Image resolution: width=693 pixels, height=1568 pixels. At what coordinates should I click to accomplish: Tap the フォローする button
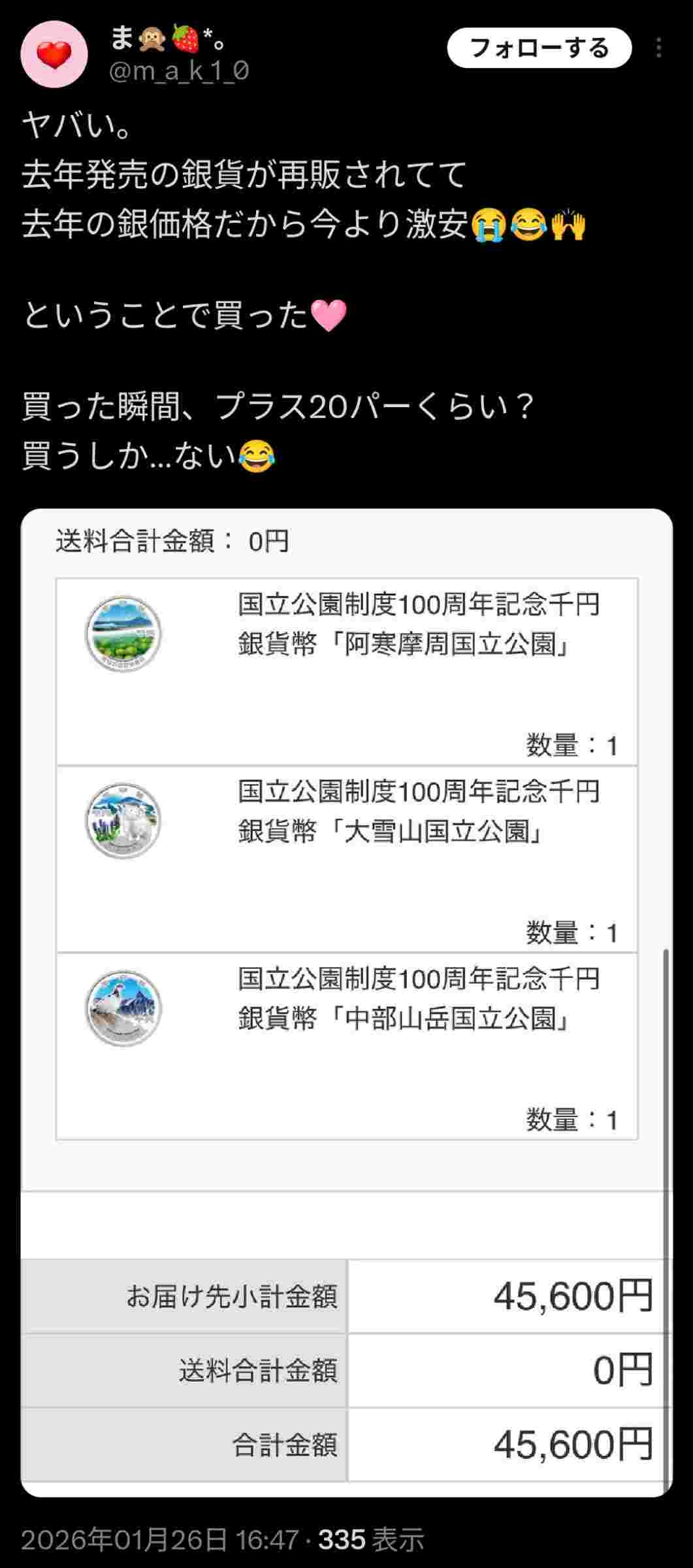point(539,48)
